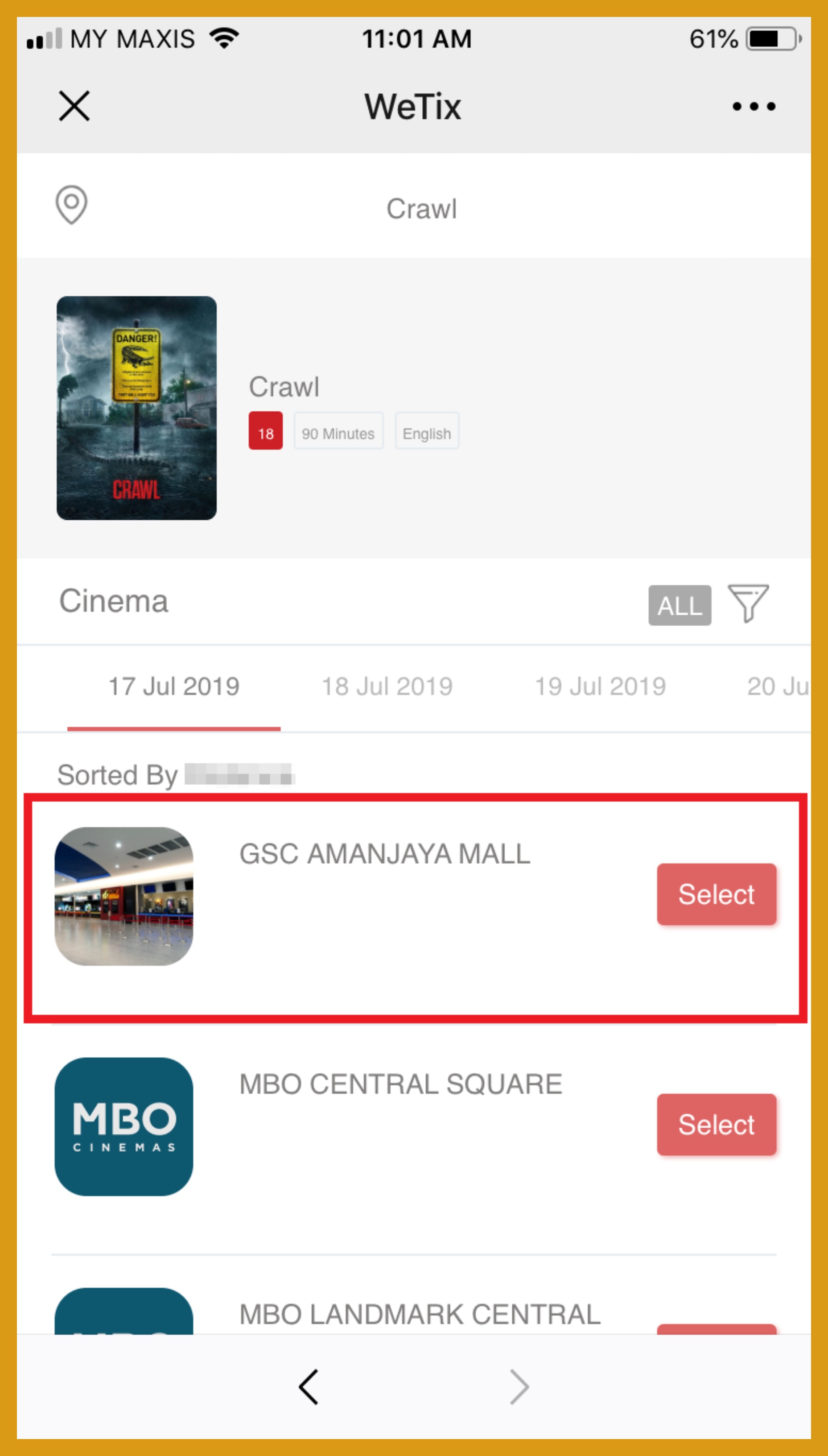
Task: Close the WeTix mini program
Action: pyautogui.click(x=74, y=106)
